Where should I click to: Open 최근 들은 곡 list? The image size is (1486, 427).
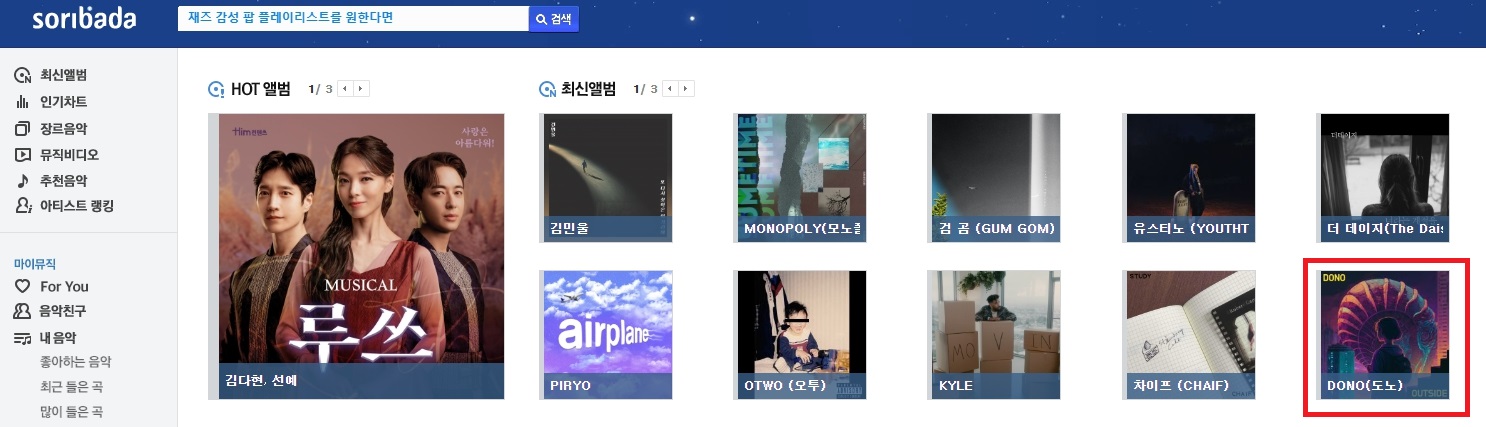(x=72, y=387)
